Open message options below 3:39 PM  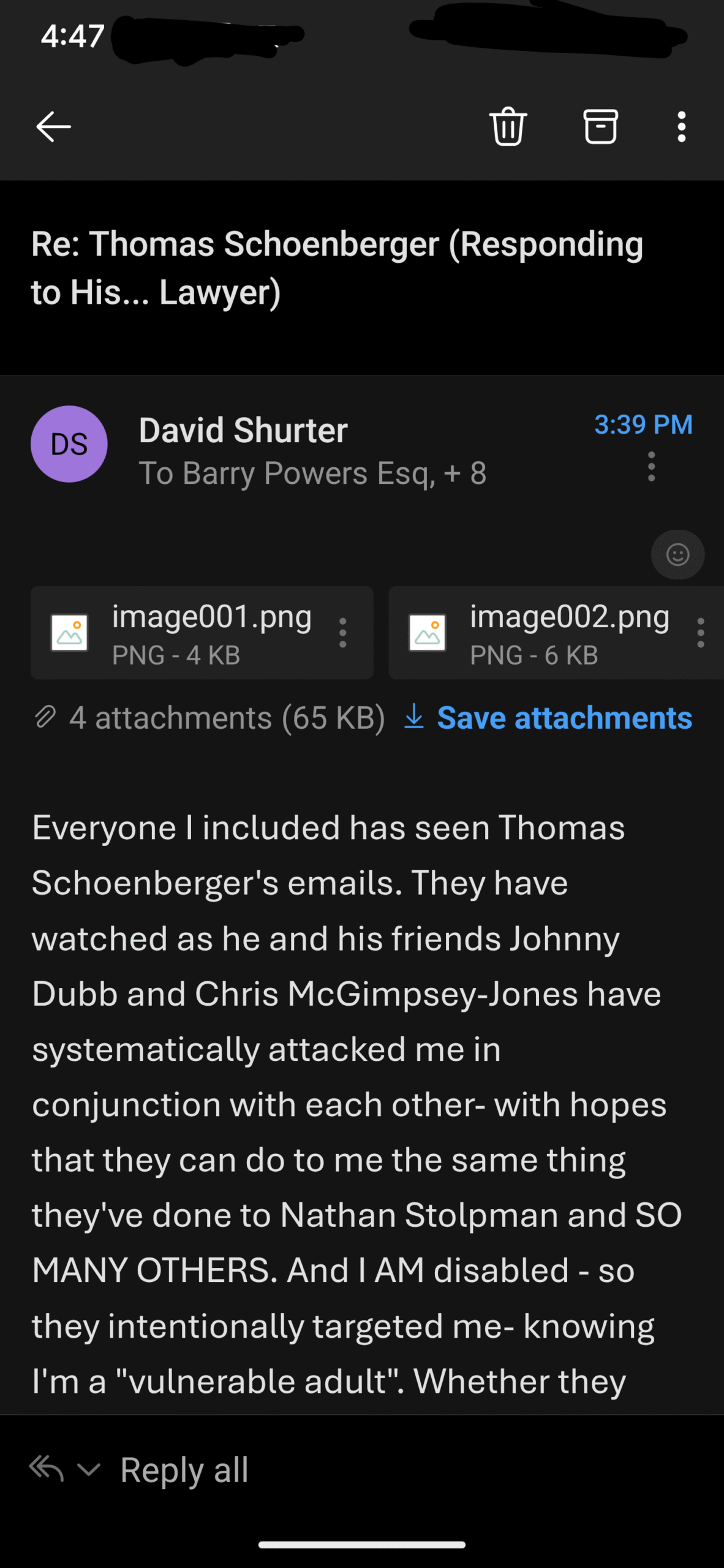point(651,467)
